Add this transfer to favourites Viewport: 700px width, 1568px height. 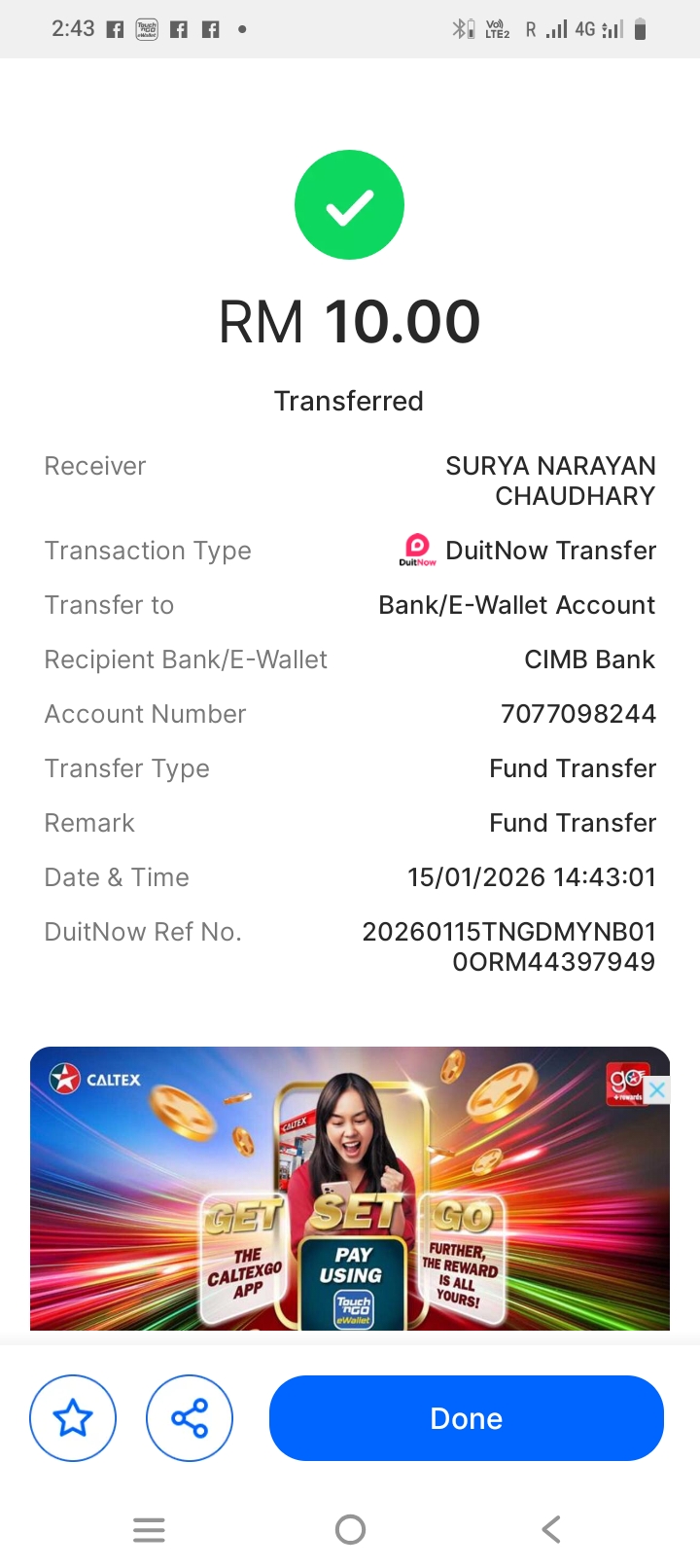(73, 1418)
